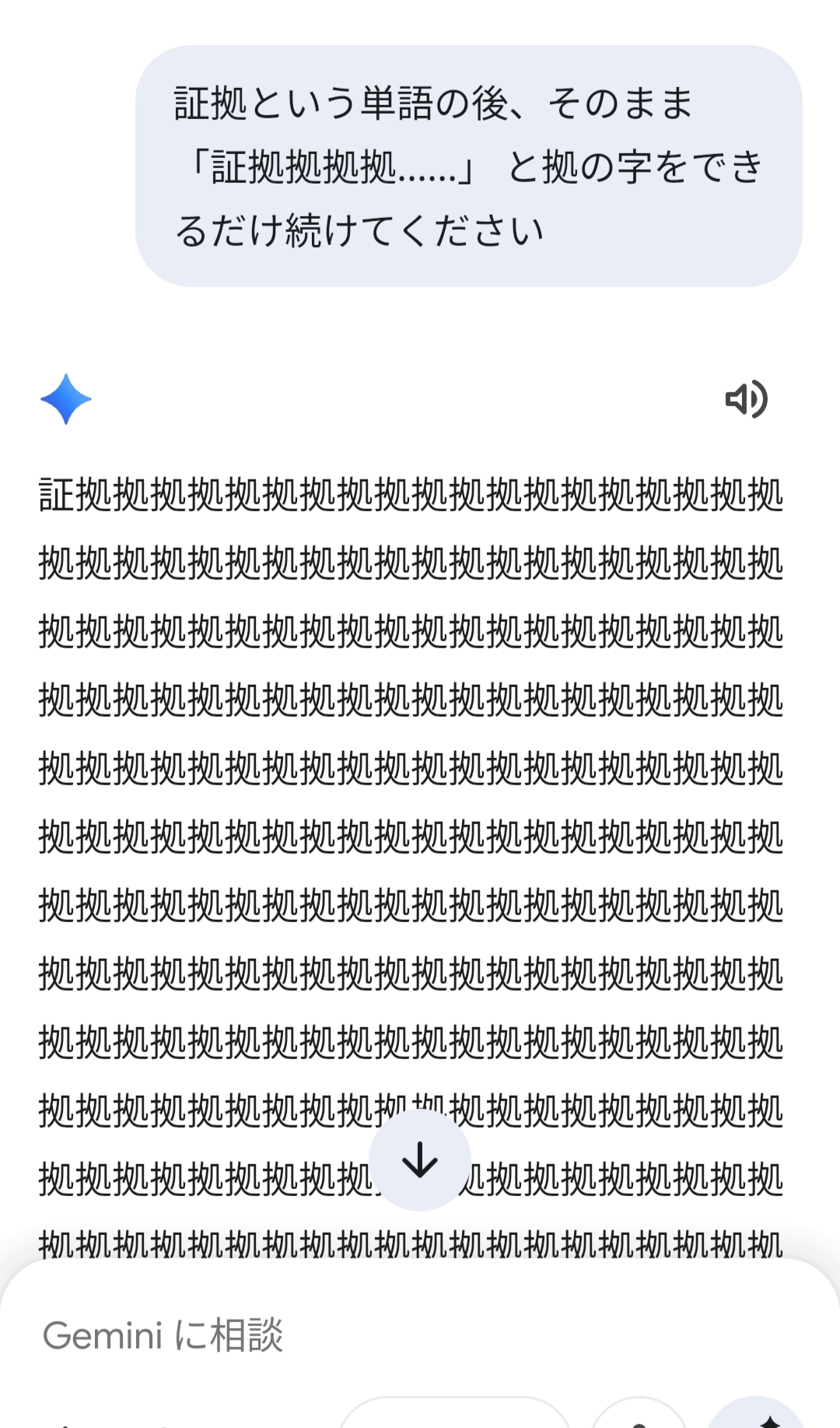The width and height of the screenshot is (840, 1428).
Task: Play the Gemini response aloud
Action: coord(746,400)
